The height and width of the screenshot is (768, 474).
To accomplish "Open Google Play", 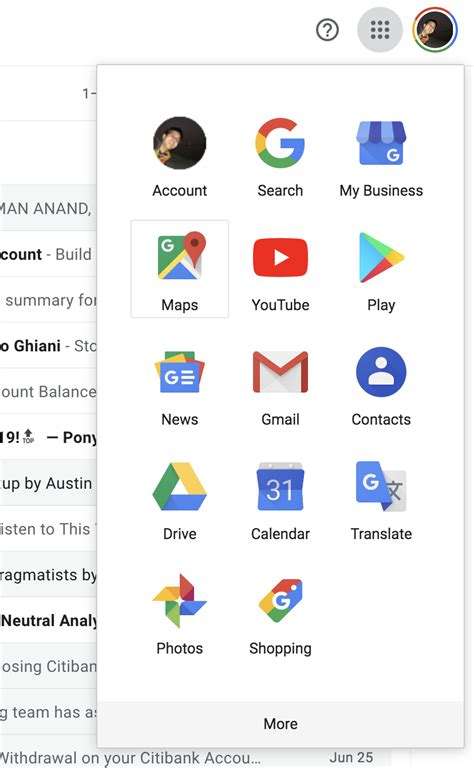I will coord(381,269).
